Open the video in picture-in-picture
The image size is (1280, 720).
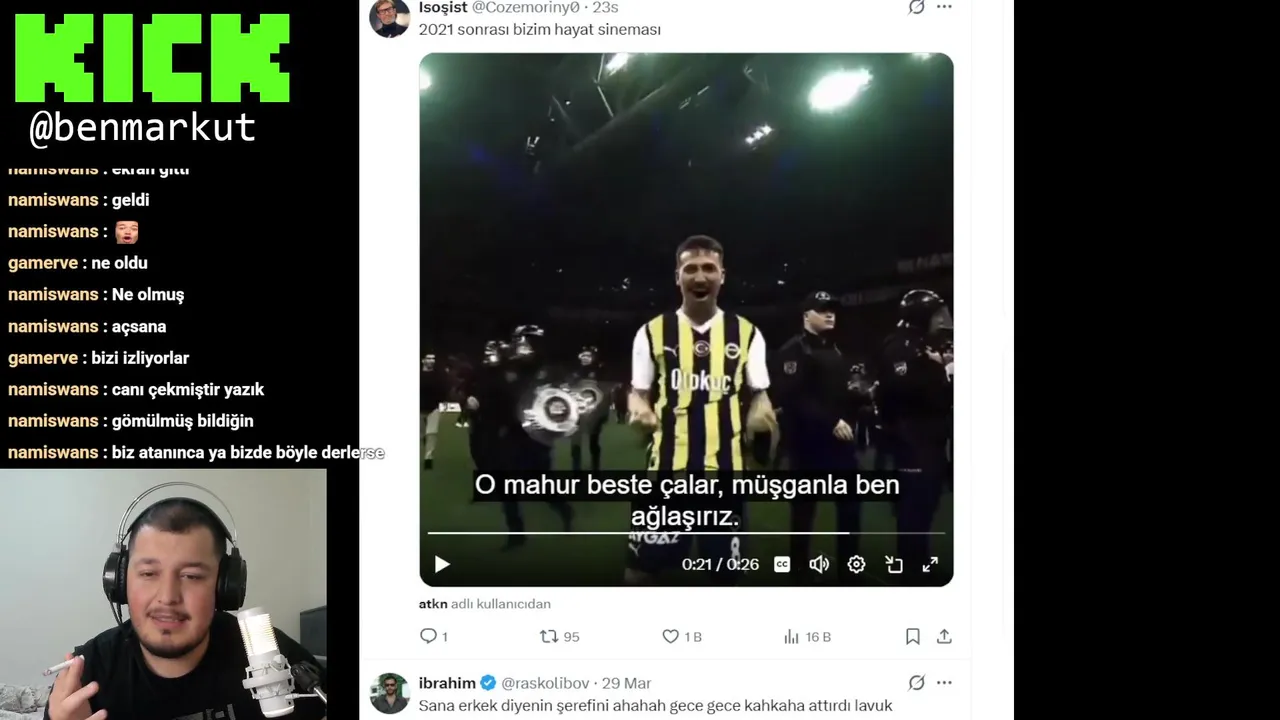894,565
